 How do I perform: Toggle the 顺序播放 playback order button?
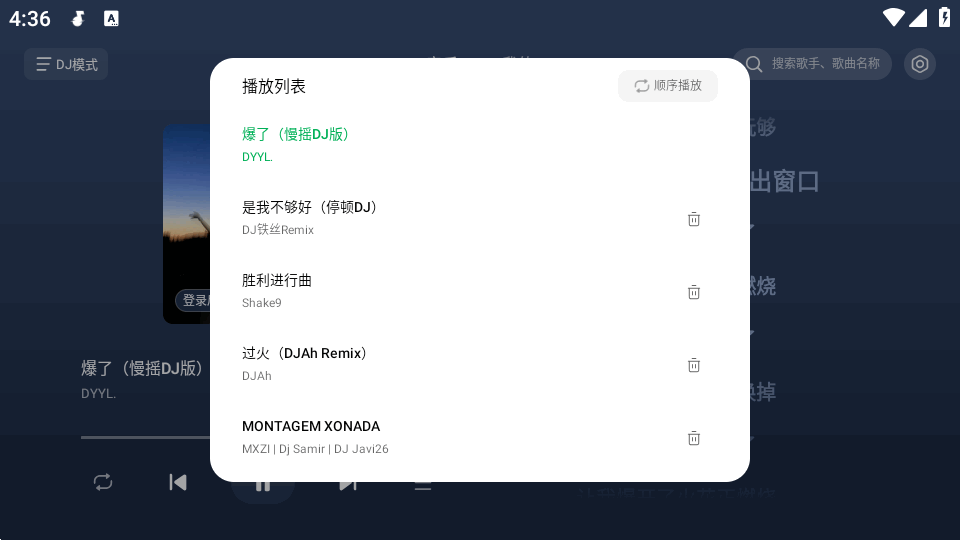pyautogui.click(x=667, y=86)
